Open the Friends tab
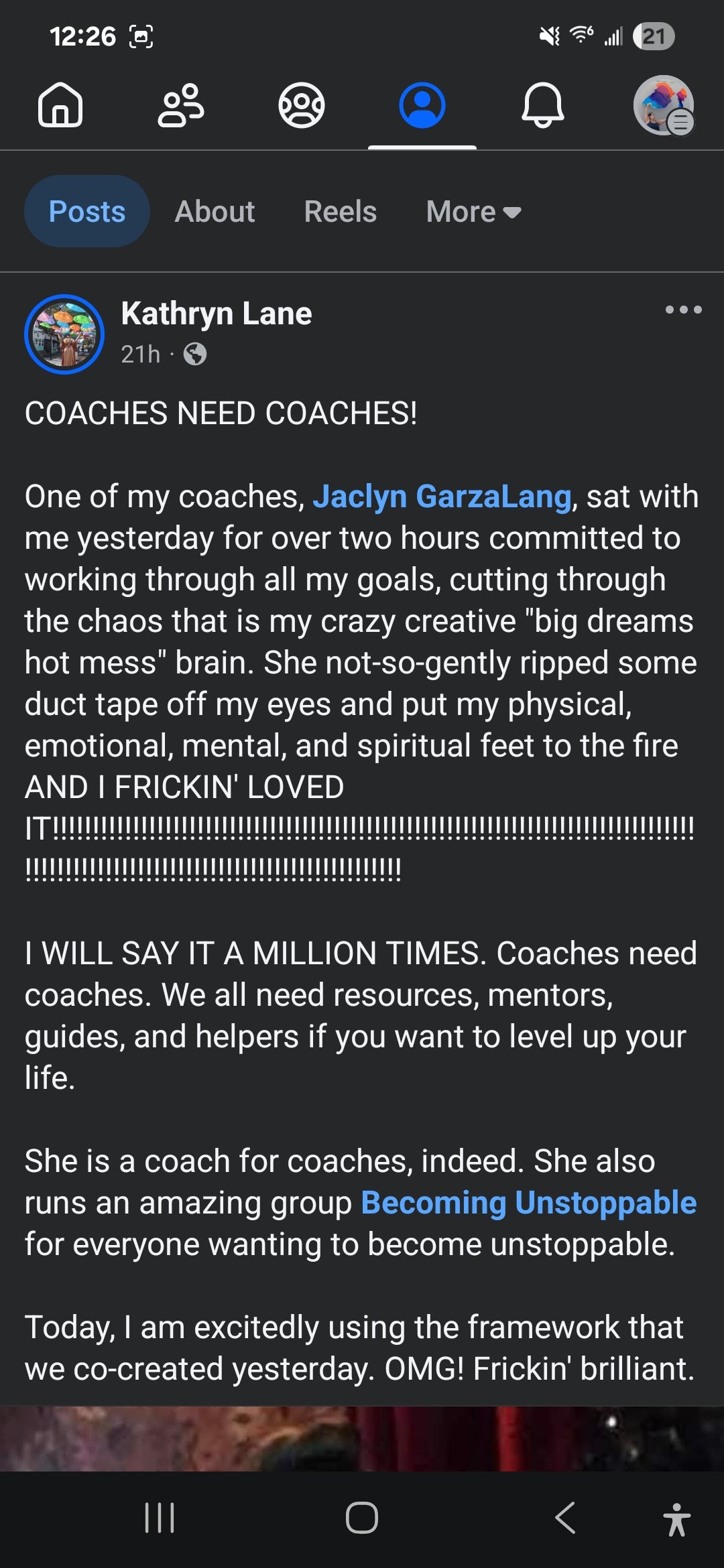Image resolution: width=724 pixels, height=1568 pixels. (181, 105)
